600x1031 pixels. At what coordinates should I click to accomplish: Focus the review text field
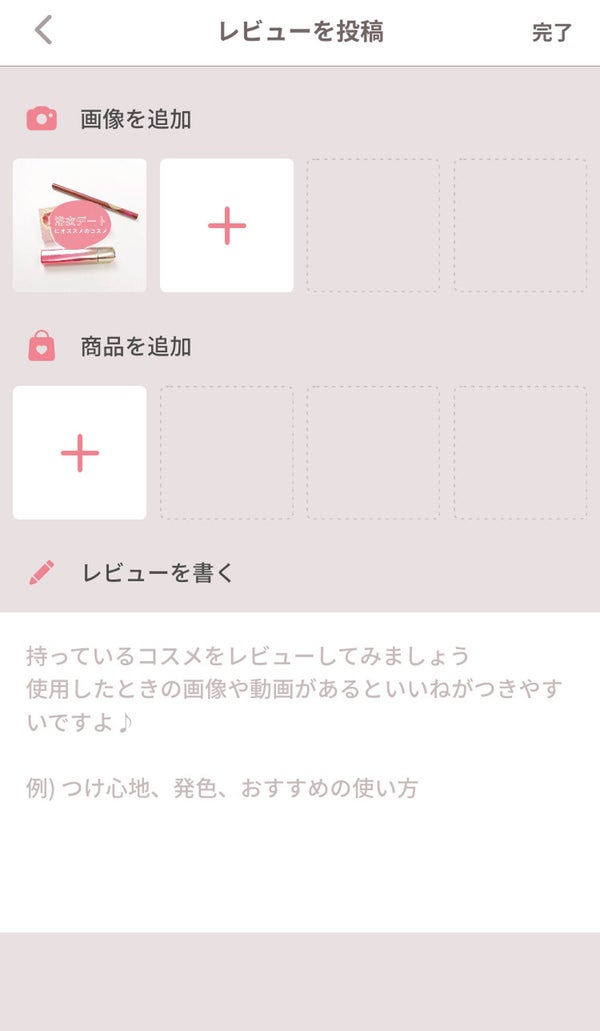pyautogui.click(x=300, y=770)
